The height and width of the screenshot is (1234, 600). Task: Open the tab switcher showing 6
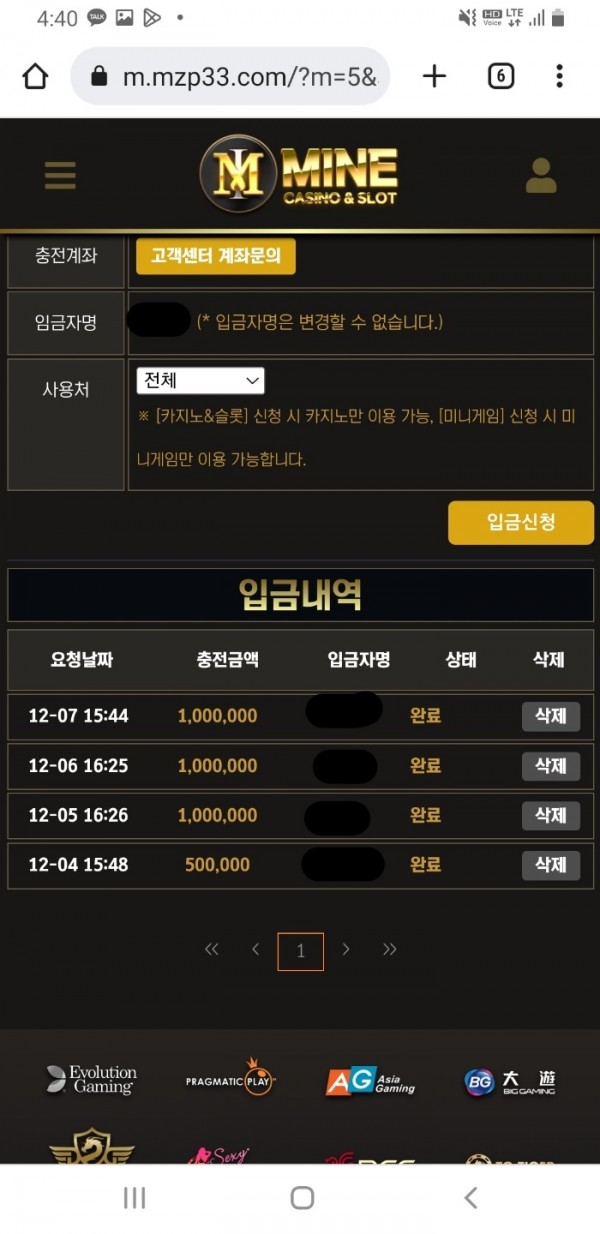click(x=500, y=77)
